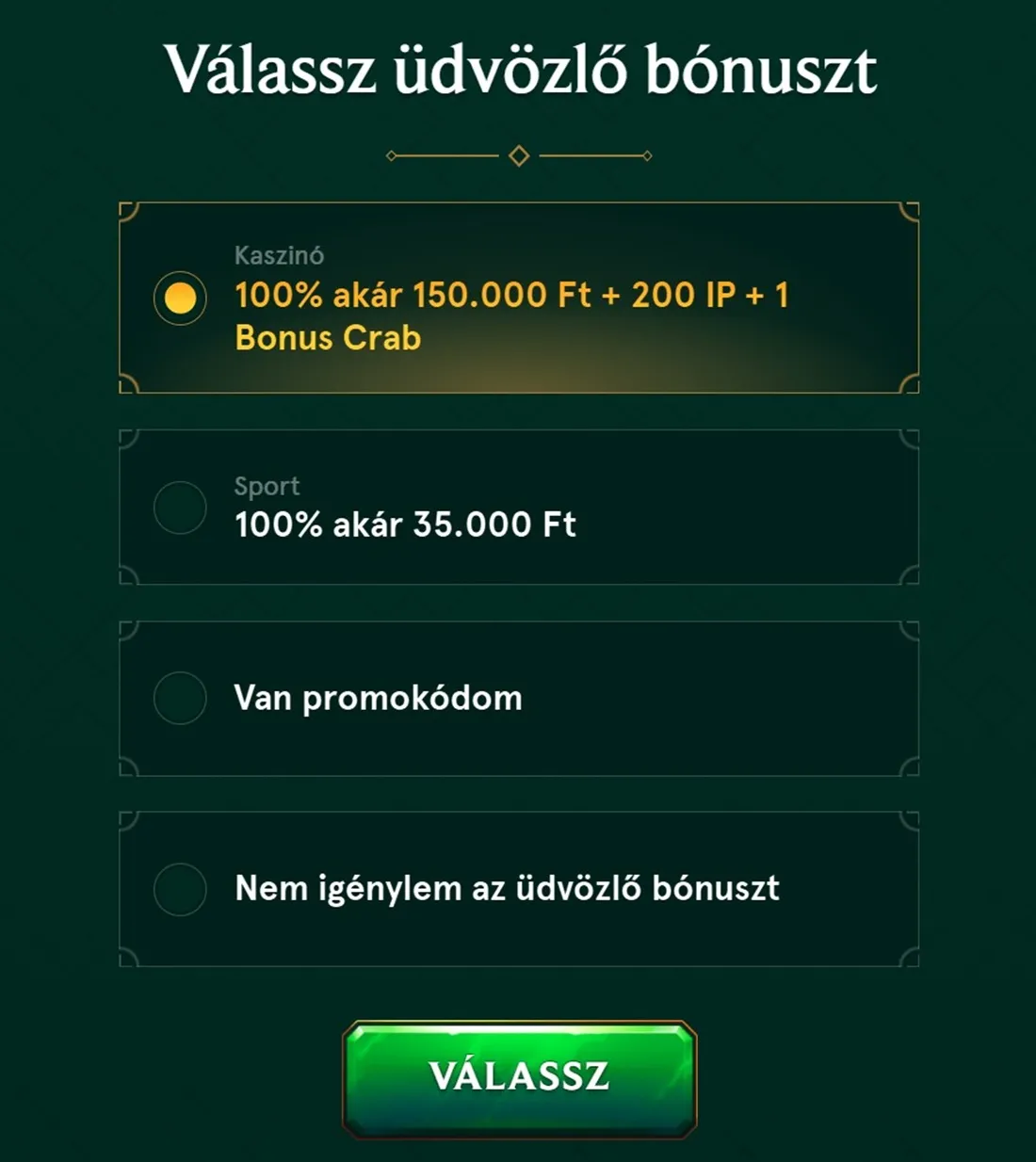The width and height of the screenshot is (1036, 1162).
Task: Select the Kaszinó 150.000 Ft bonus option
Action: (180, 299)
